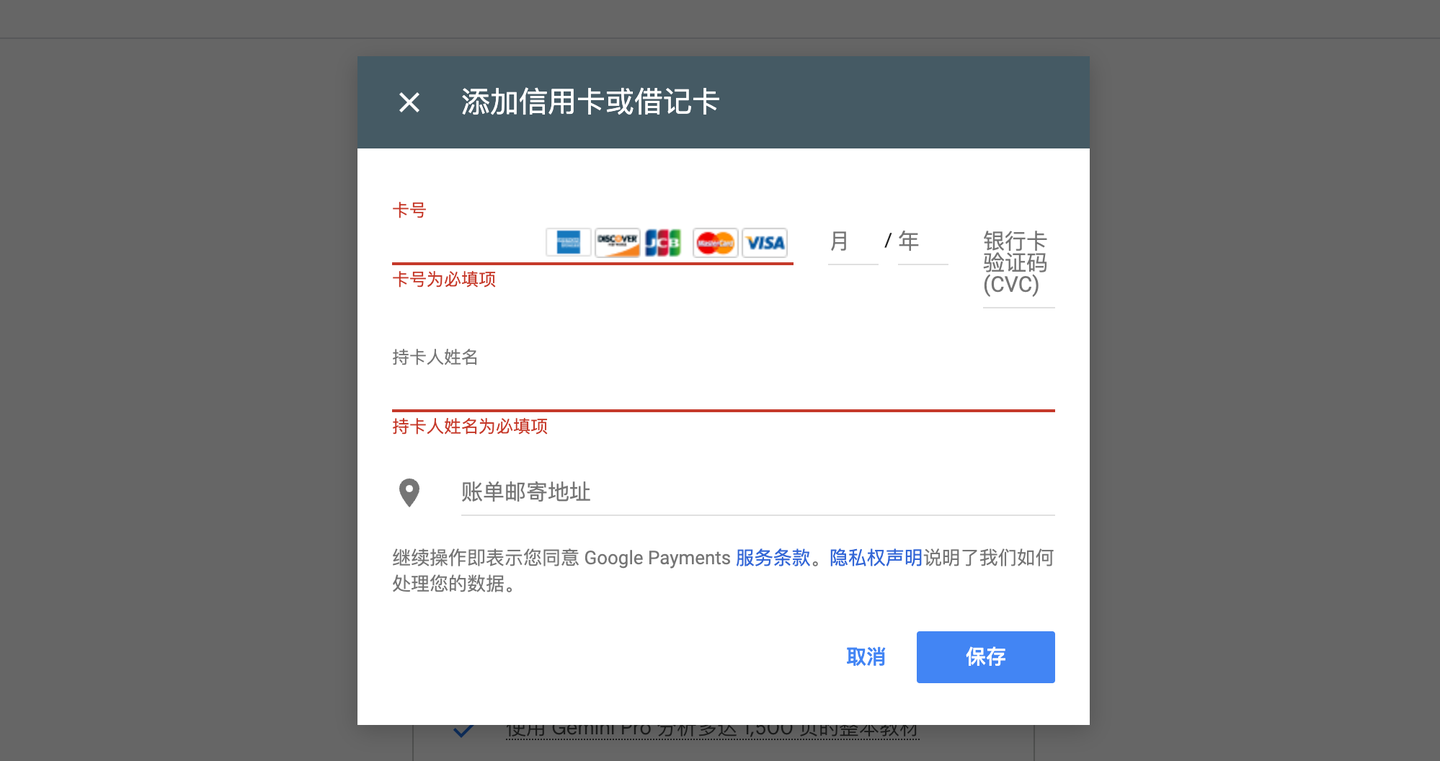Tap the 月 expiry month field
The height and width of the screenshot is (761, 1440).
851,242
